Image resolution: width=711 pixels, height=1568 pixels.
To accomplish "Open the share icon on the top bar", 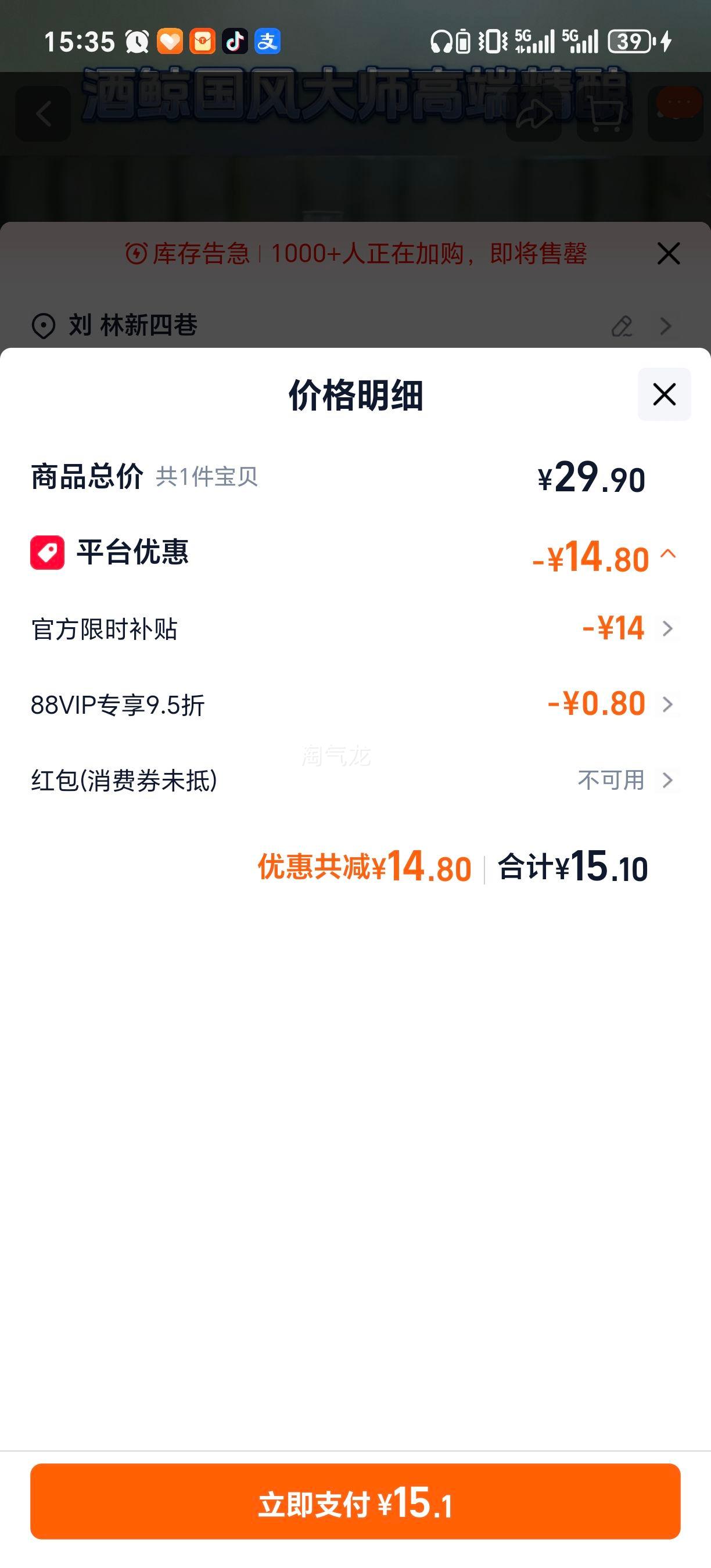I will (534, 114).
